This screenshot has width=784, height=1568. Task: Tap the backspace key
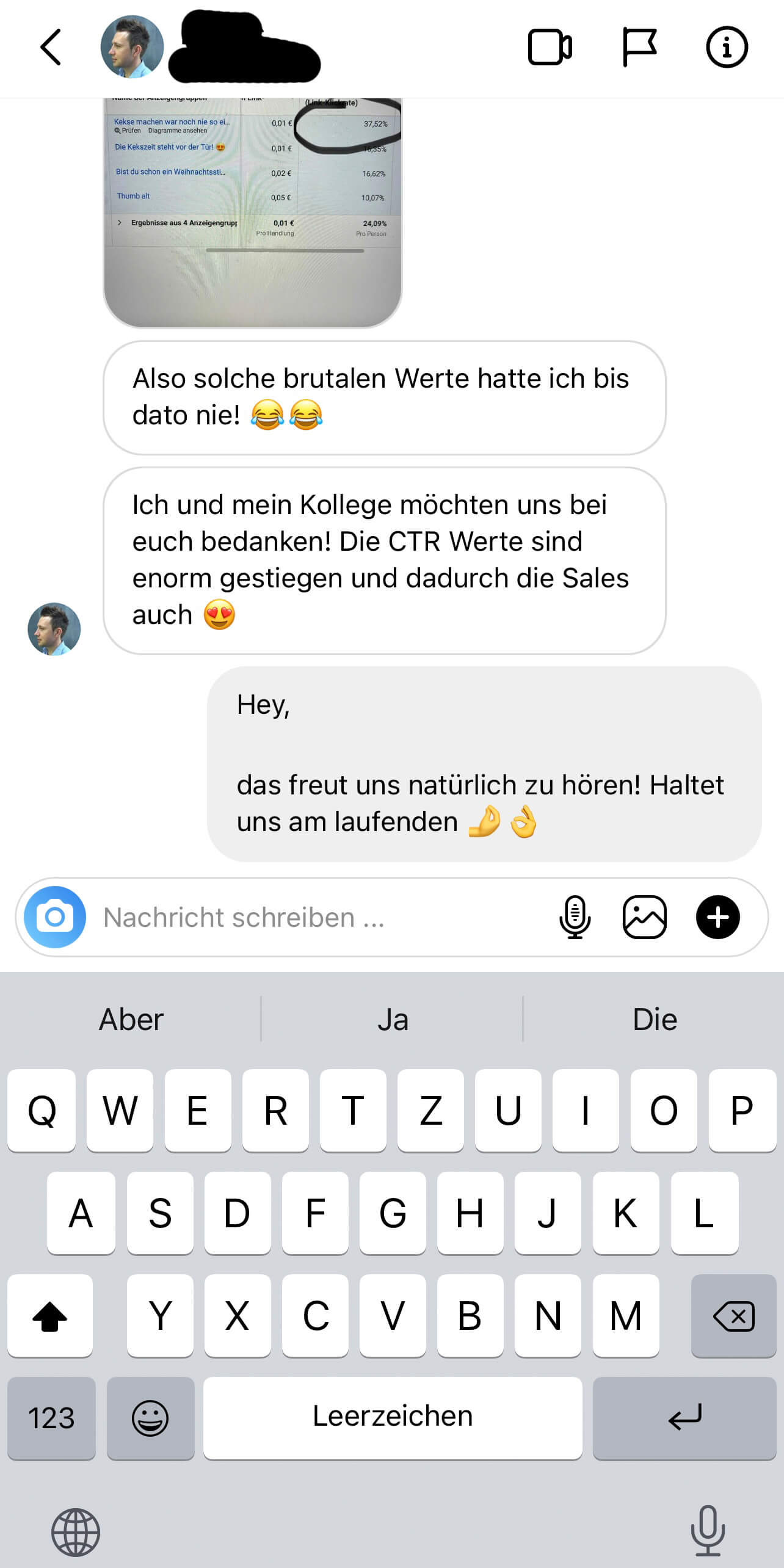coord(733,1315)
